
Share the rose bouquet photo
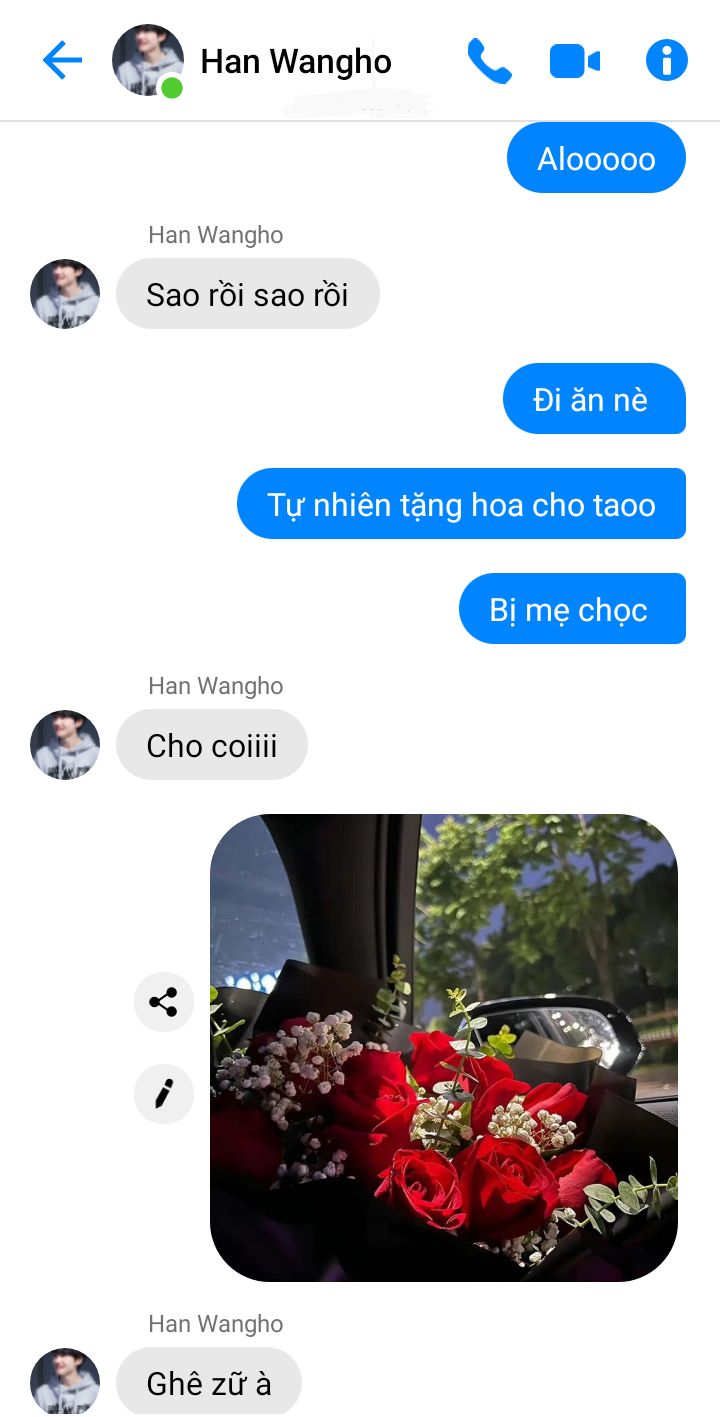pos(164,1002)
